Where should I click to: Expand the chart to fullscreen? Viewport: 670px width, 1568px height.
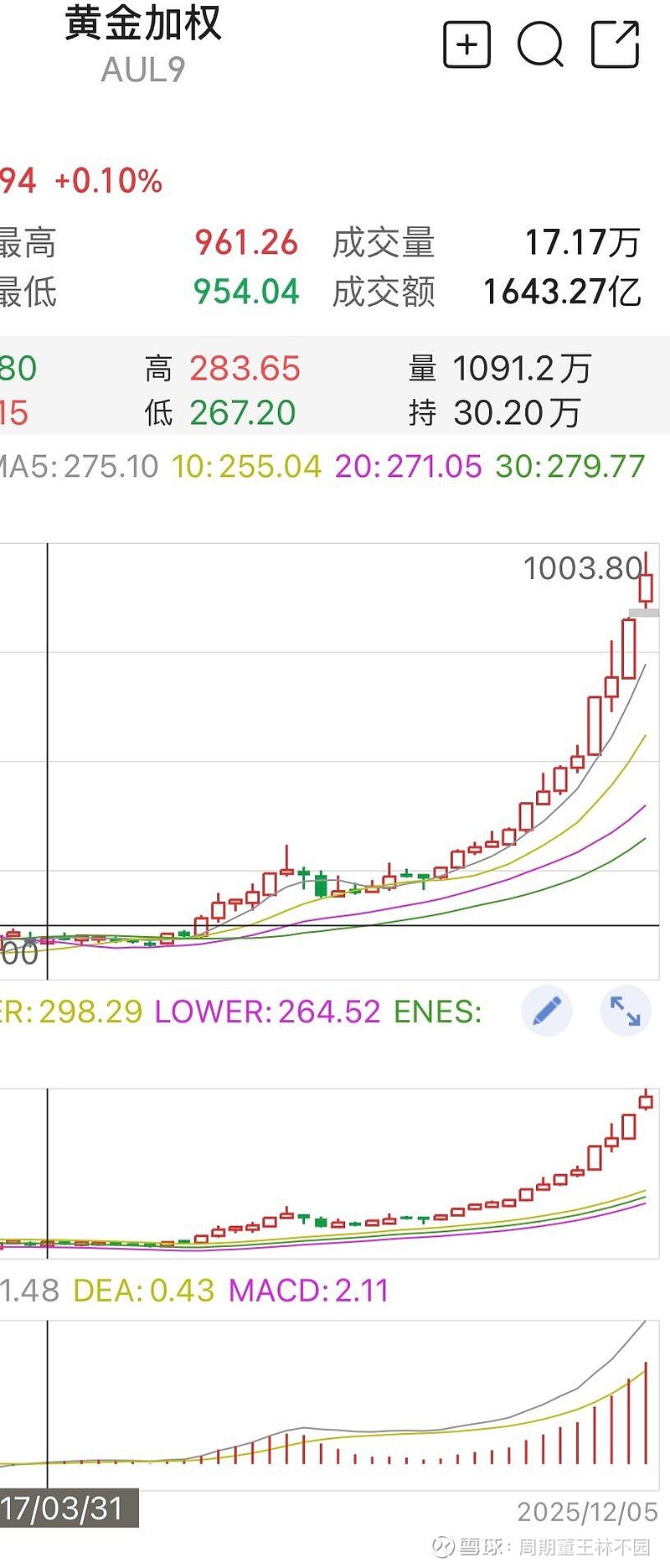pyautogui.click(x=626, y=1011)
